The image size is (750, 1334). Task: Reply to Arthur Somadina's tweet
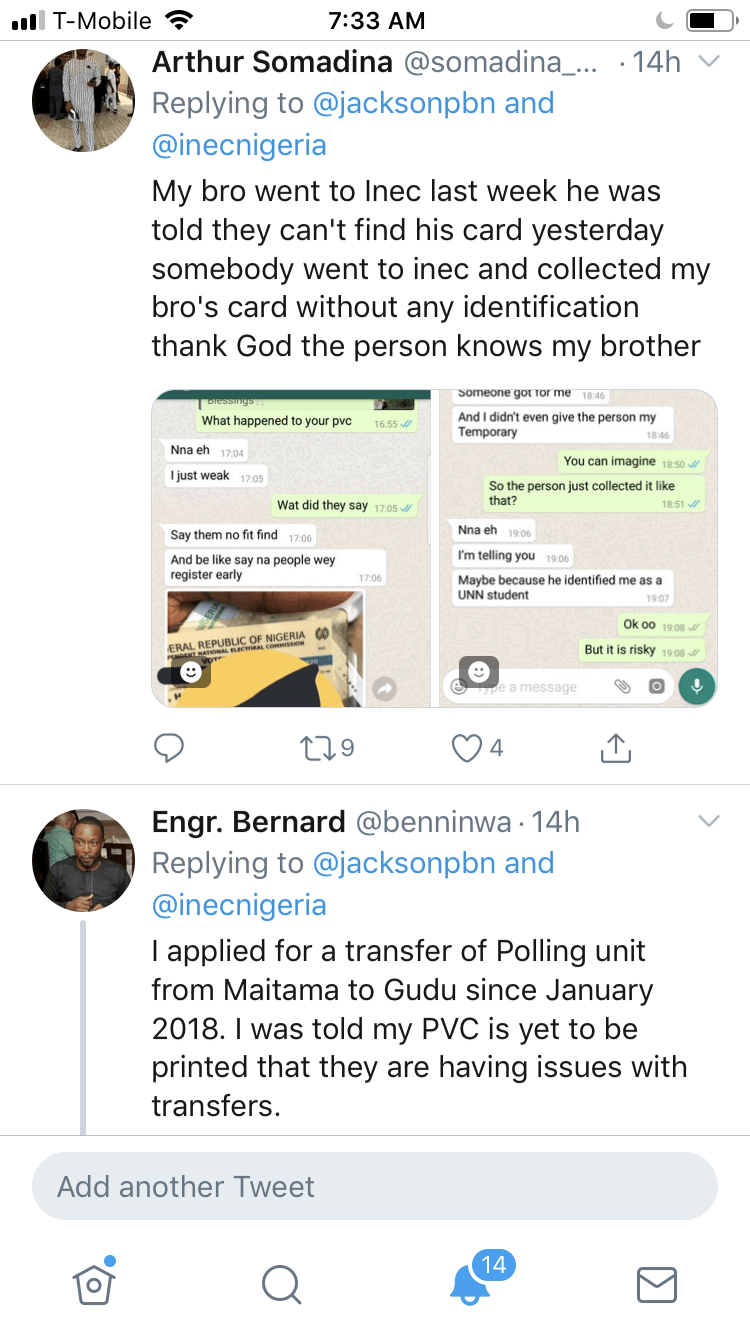pos(169,747)
